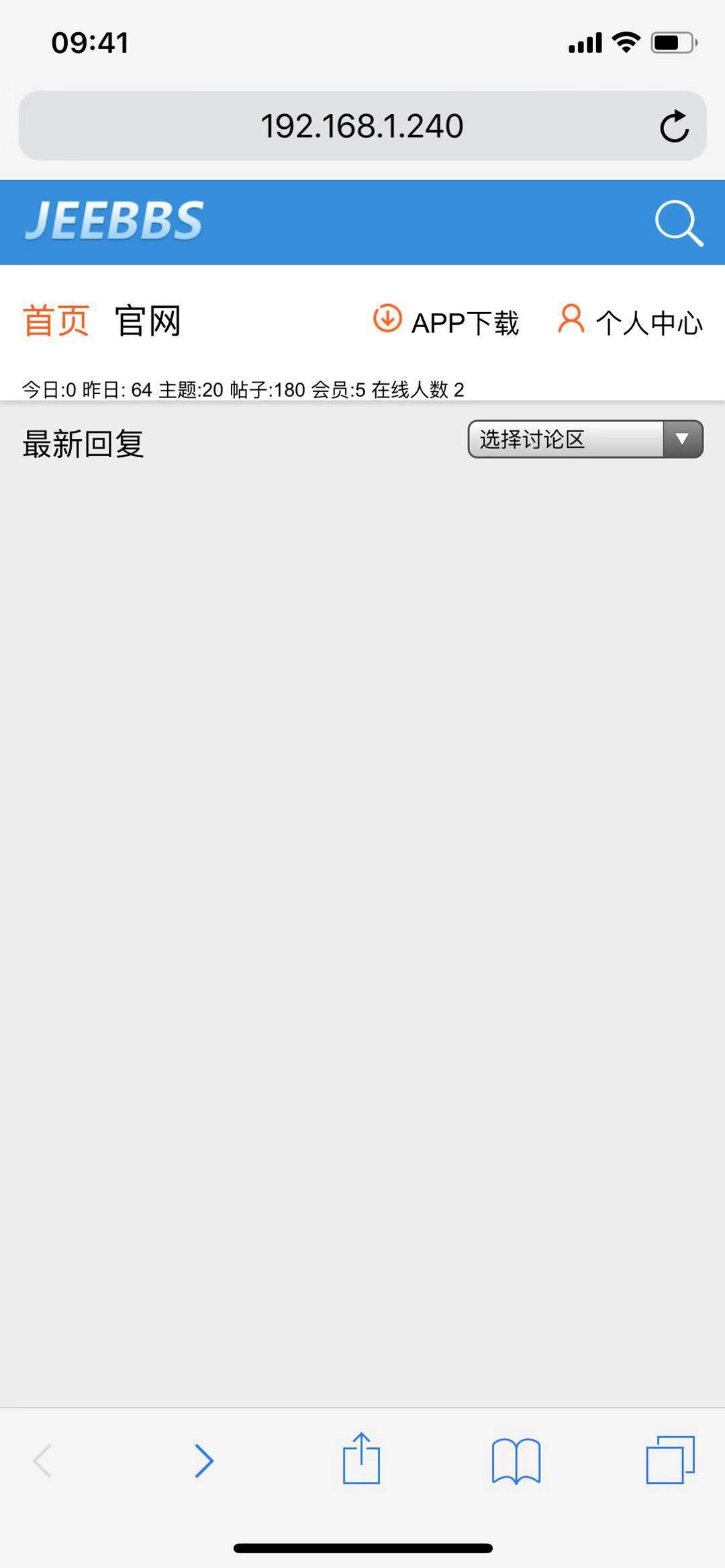The height and width of the screenshot is (1568, 725).
Task: Open APP下载 download link
Action: [446, 322]
